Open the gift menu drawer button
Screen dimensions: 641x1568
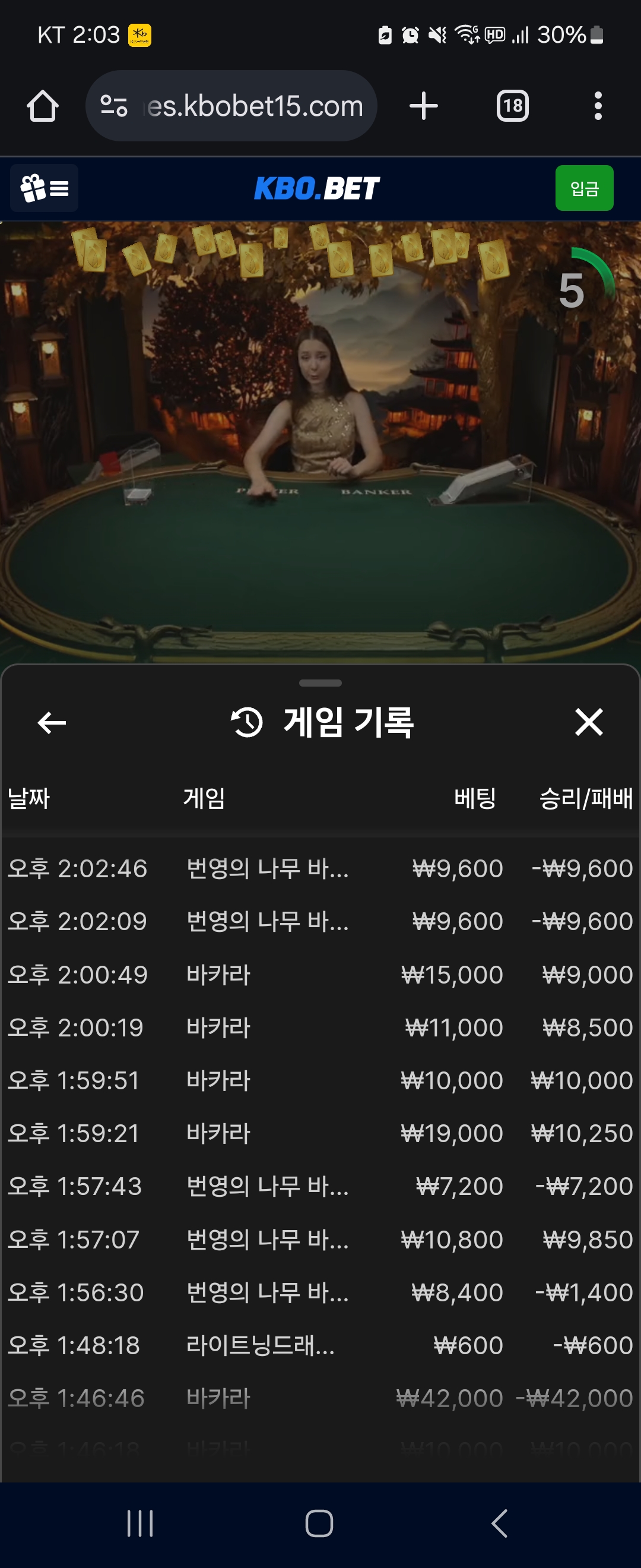tap(45, 188)
